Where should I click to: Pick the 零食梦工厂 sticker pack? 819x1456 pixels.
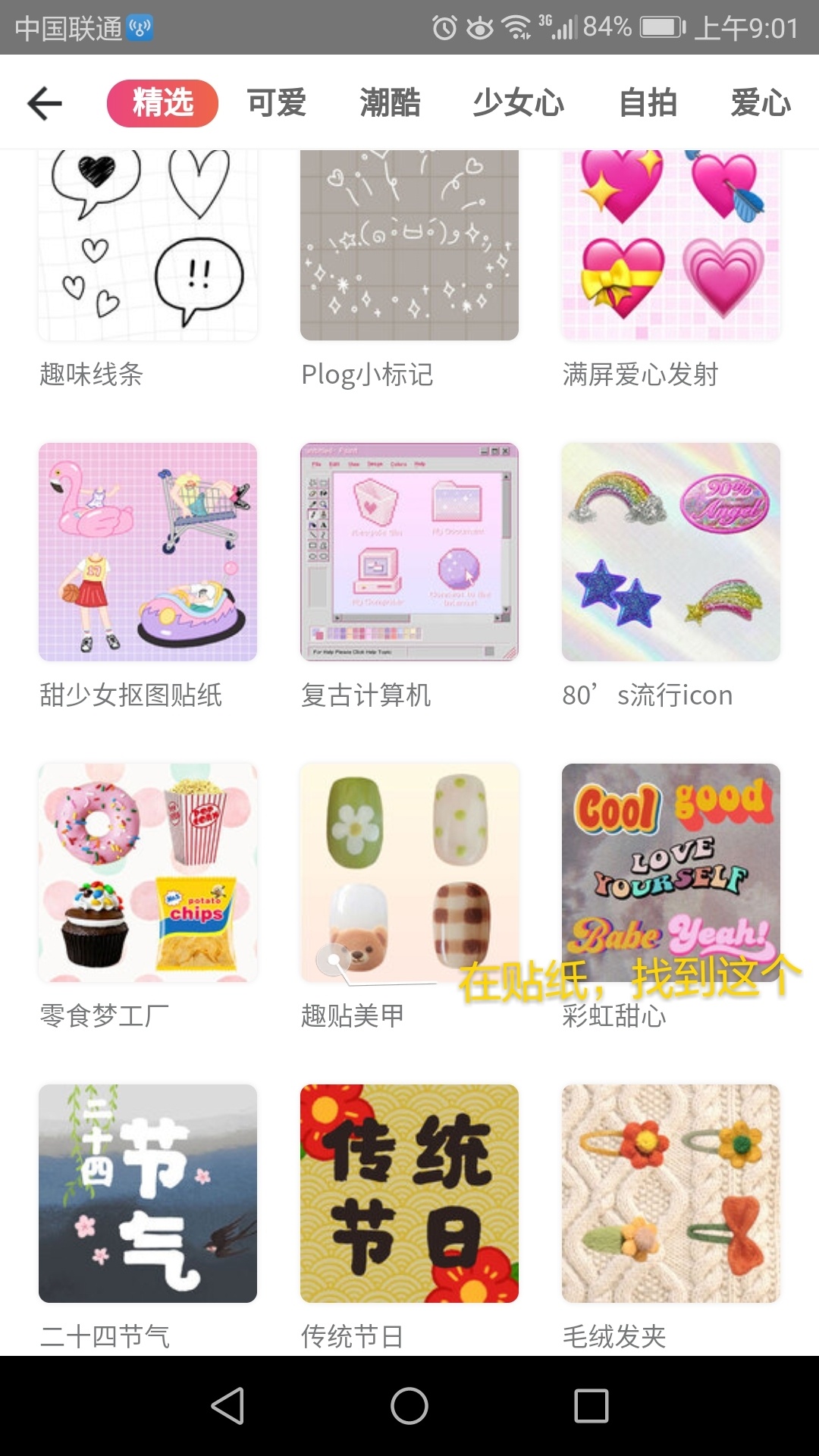pyautogui.click(x=148, y=872)
